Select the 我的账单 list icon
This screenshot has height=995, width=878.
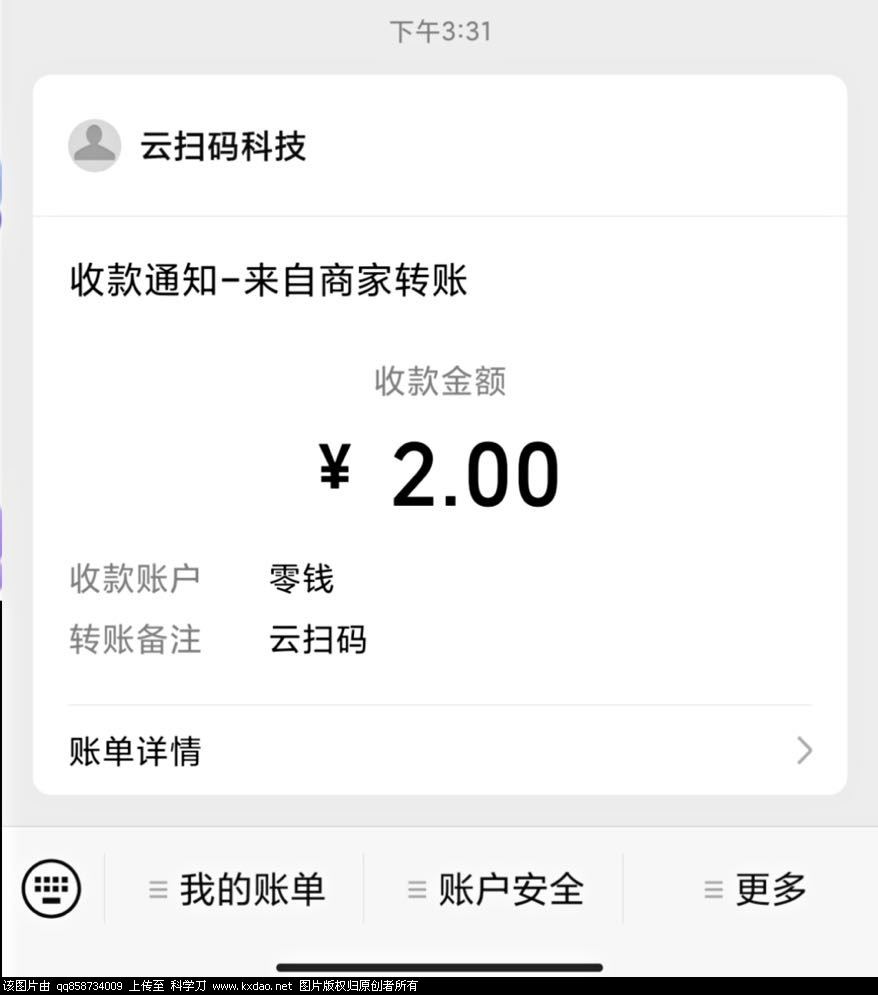[x=156, y=888]
